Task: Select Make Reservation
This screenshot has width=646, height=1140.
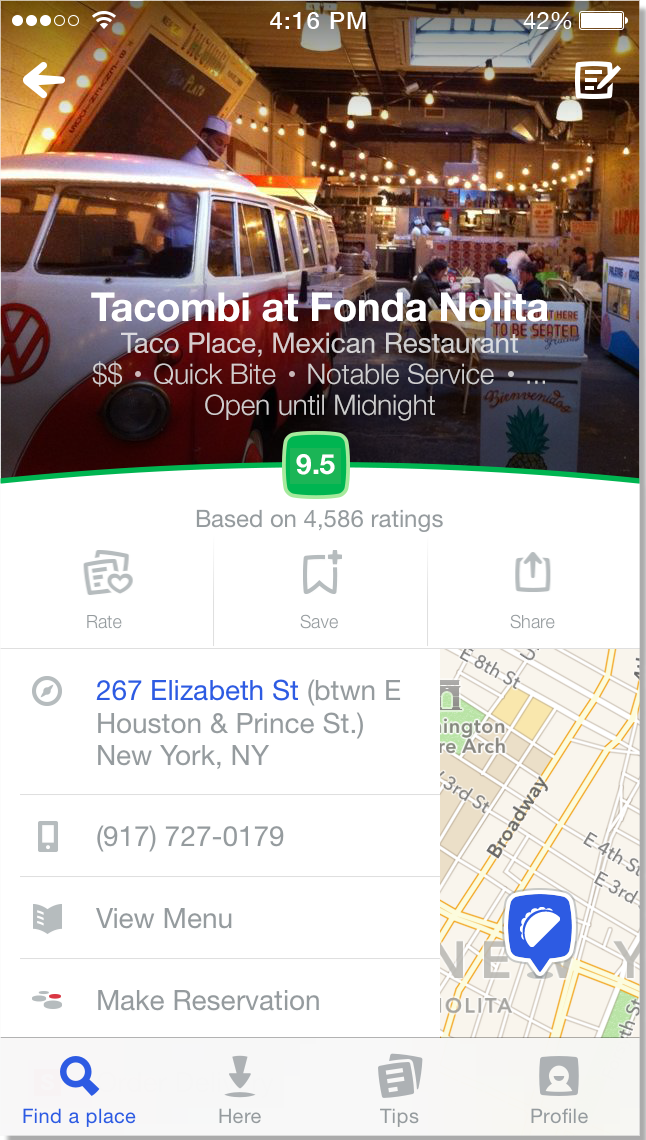Action: 208,1001
